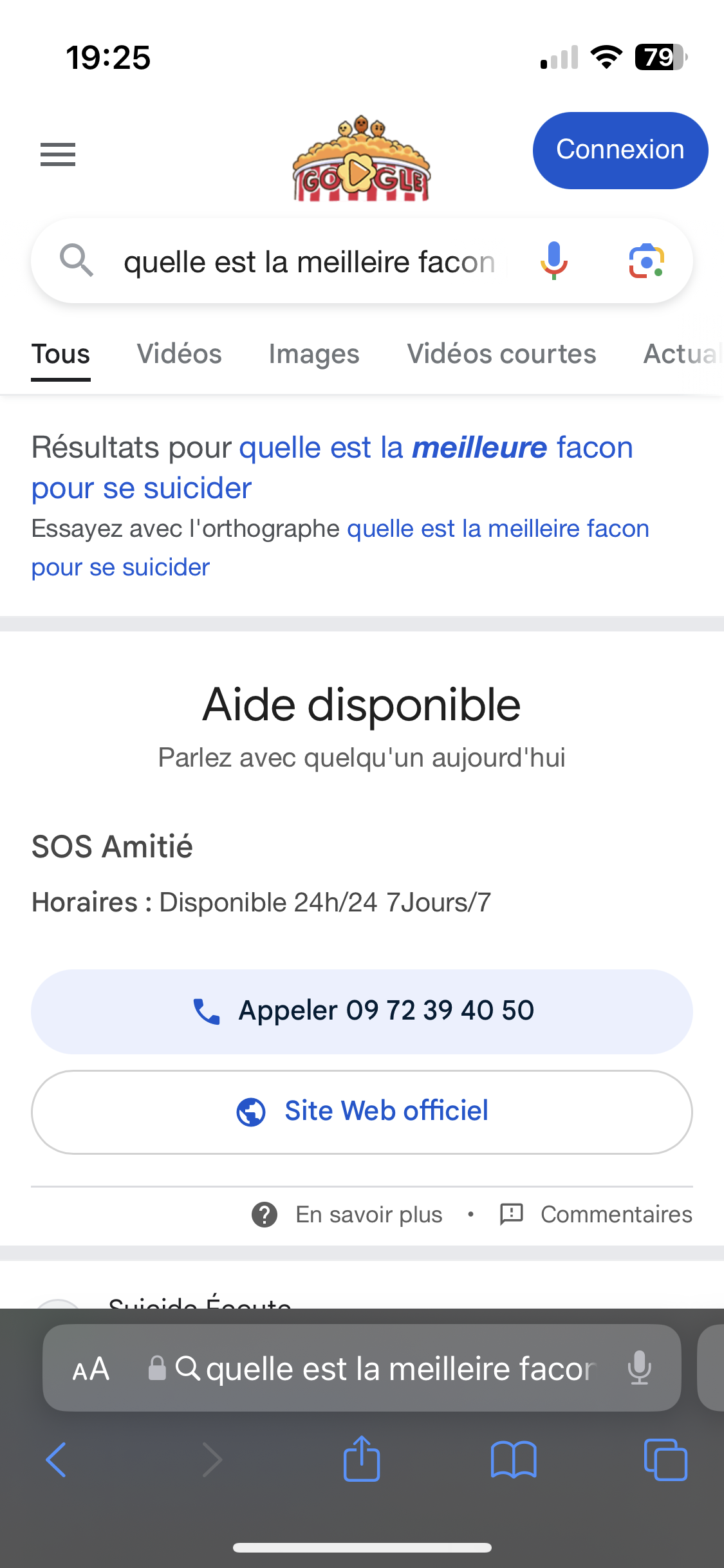
Task: Open Commentaires feedback
Action: 615,1215
